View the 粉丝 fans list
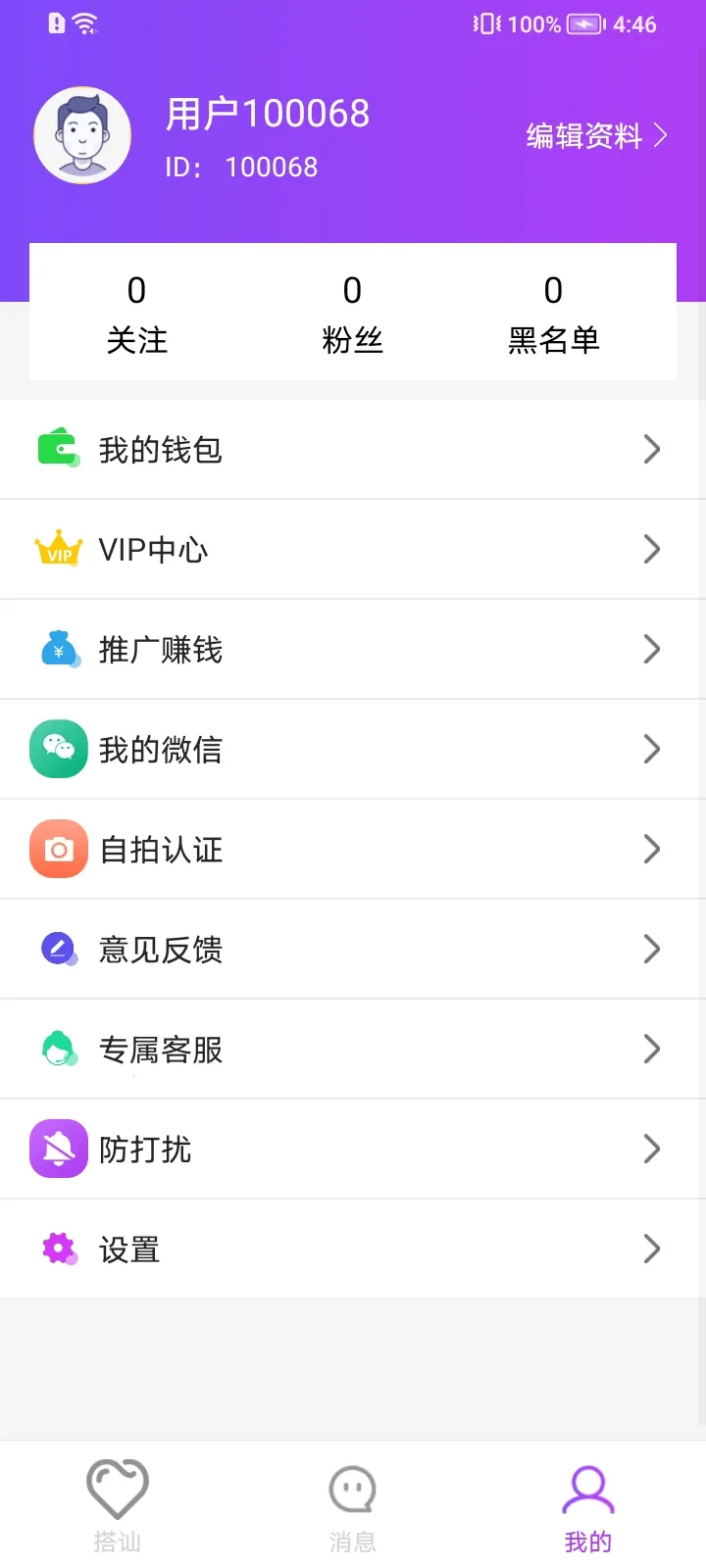The width and height of the screenshot is (706, 1568). click(352, 314)
